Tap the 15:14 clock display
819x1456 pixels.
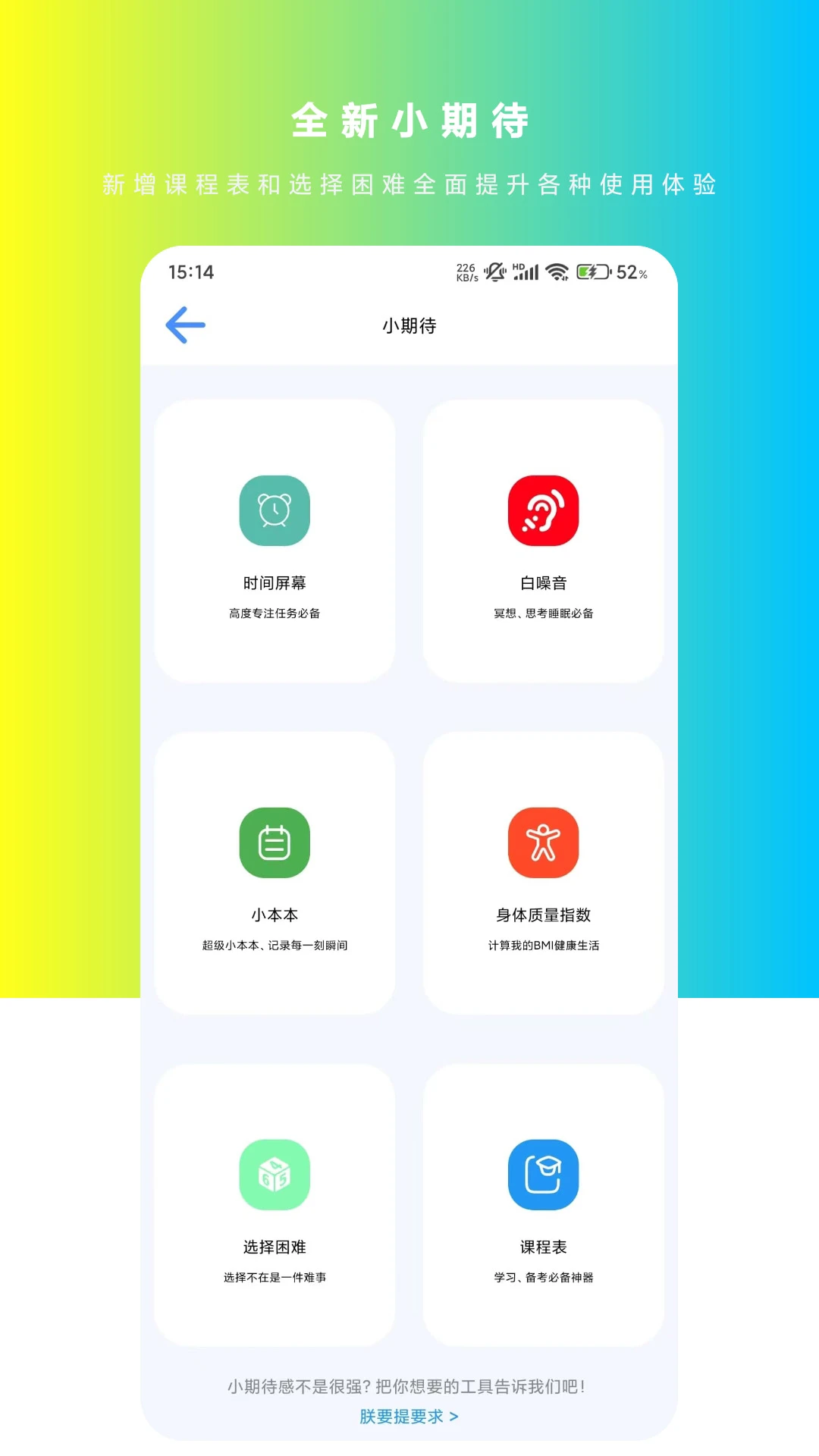click(191, 272)
